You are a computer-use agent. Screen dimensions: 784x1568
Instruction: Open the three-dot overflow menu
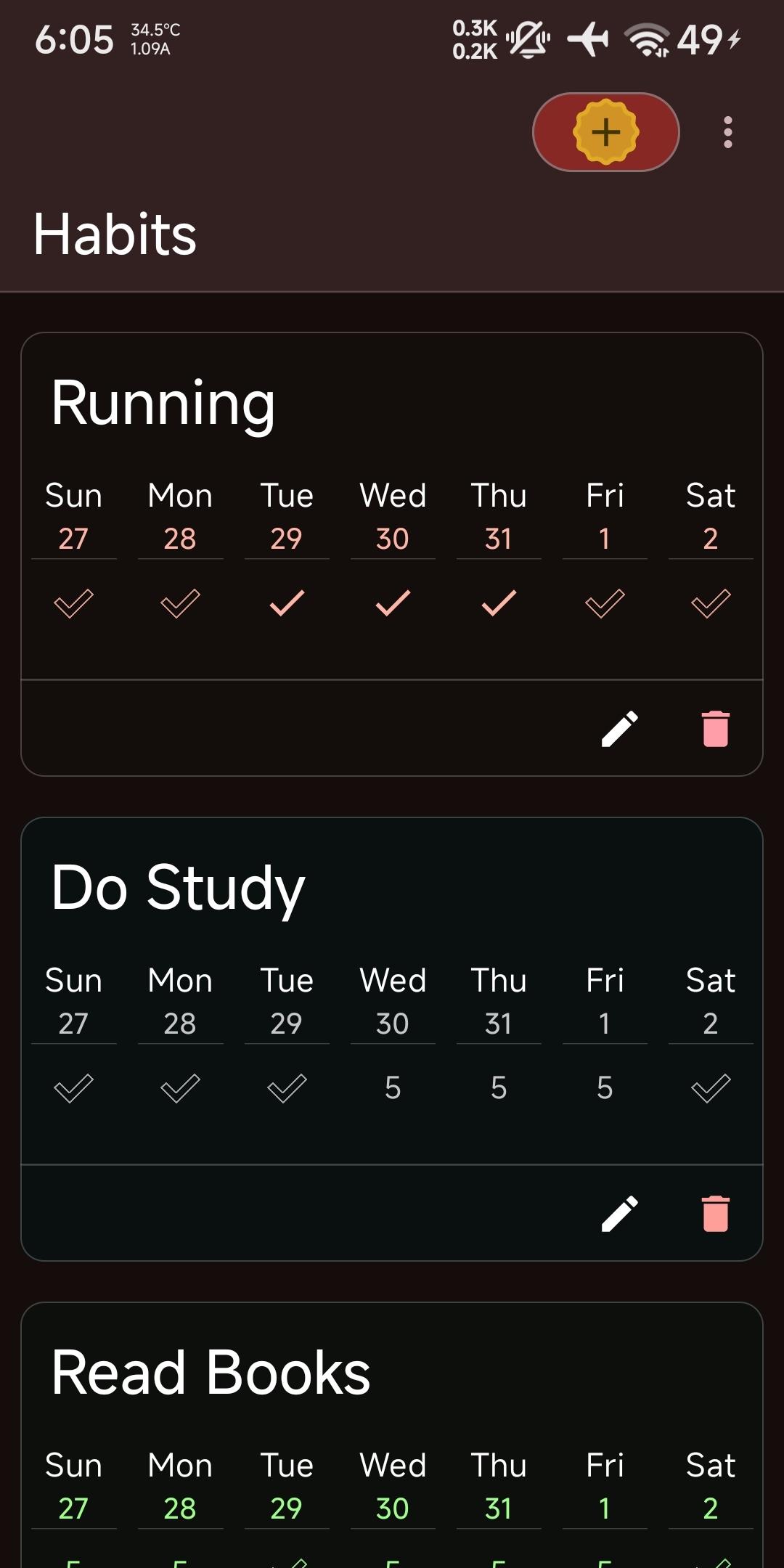727,132
